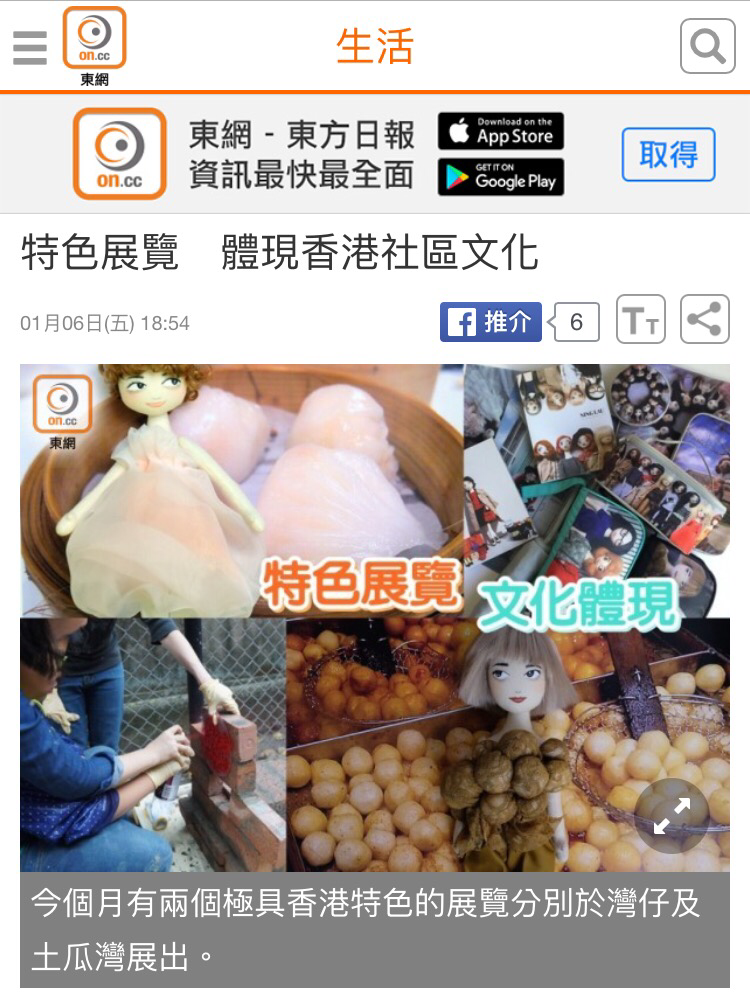
Task: Expand the article image to fullscreen
Action: click(x=671, y=816)
